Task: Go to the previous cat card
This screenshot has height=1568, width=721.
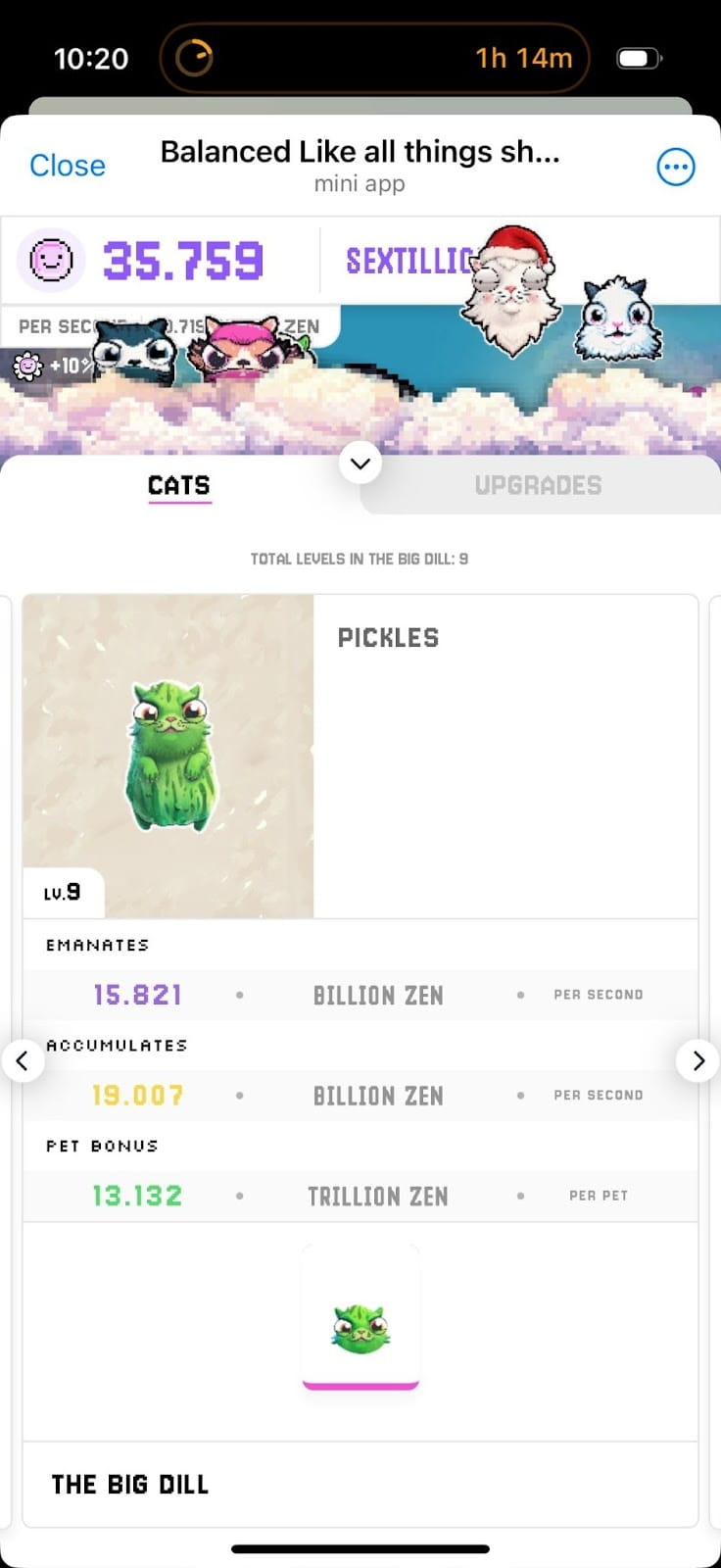Action: click(23, 1060)
